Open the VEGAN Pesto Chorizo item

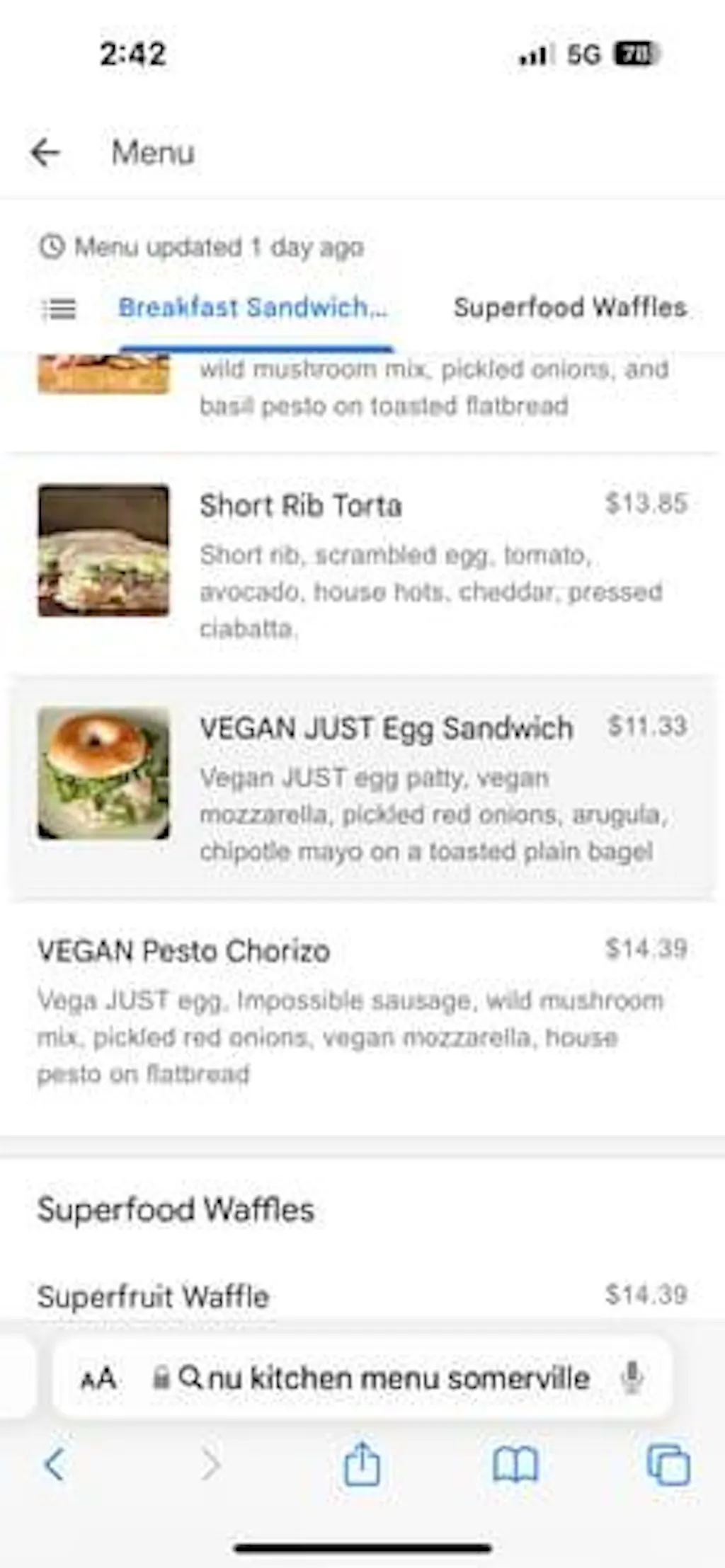tap(361, 1009)
